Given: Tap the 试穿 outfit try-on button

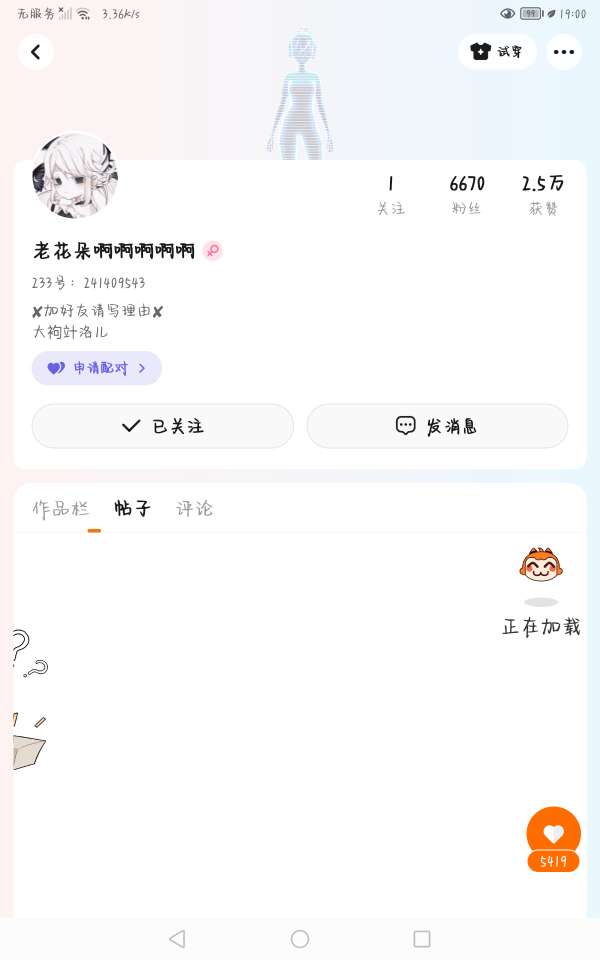Looking at the screenshot, I should [x=497, y=52].
